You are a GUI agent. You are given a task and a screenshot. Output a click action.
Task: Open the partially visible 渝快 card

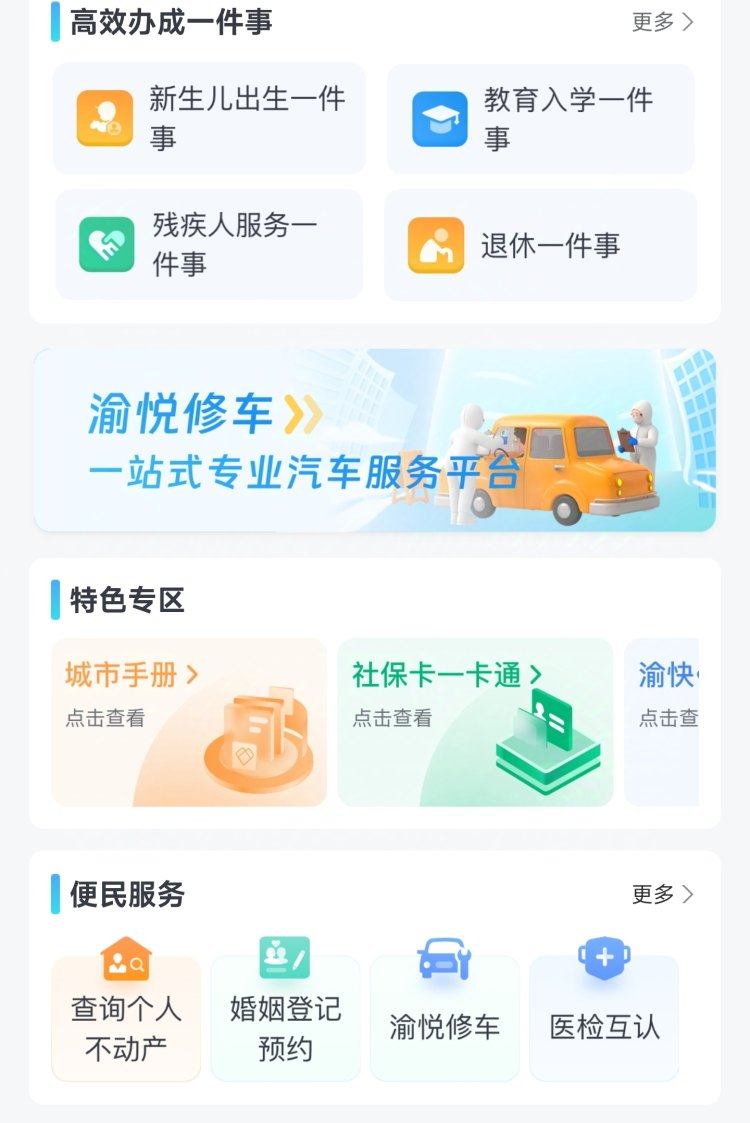[x=664, y=722]
